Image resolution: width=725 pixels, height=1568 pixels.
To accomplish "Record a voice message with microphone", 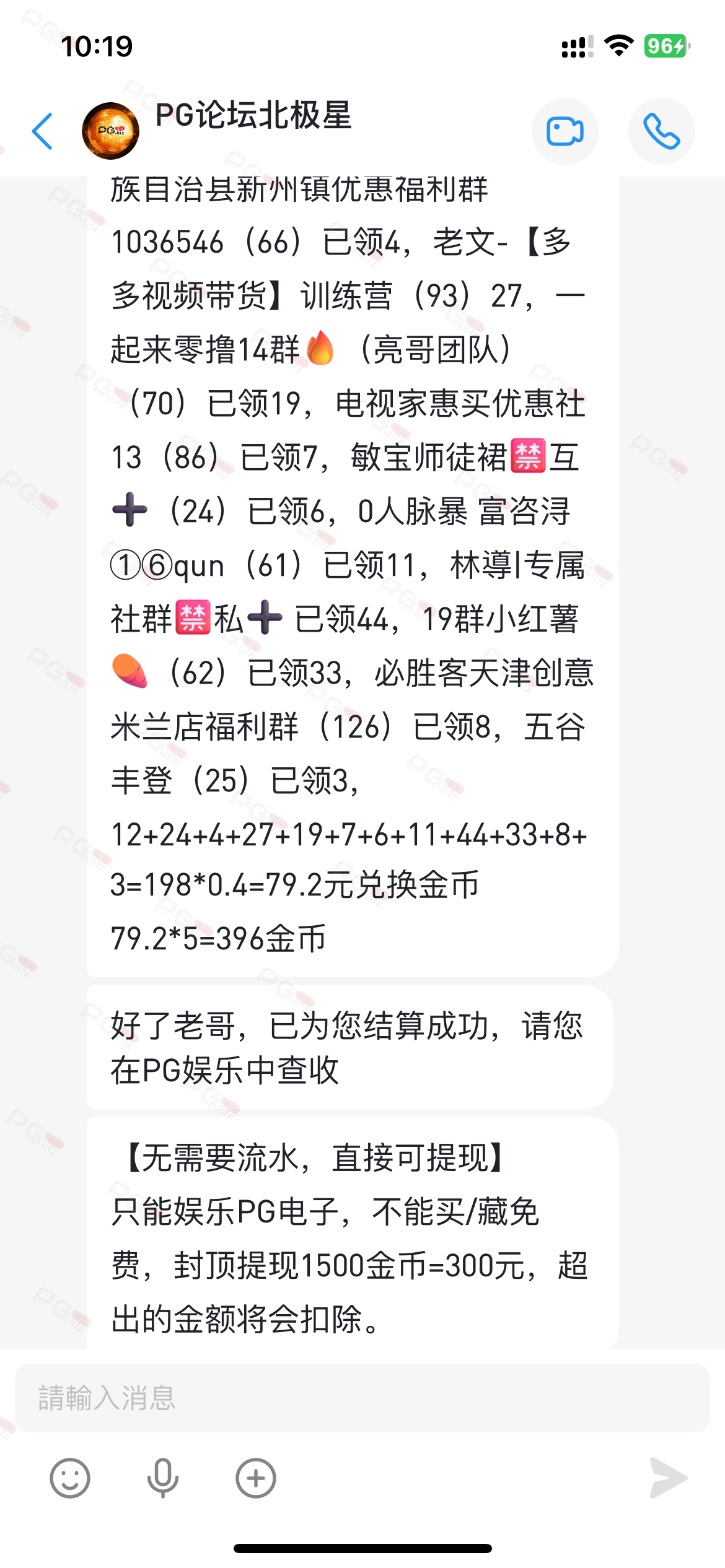I will click(163, 1478).
